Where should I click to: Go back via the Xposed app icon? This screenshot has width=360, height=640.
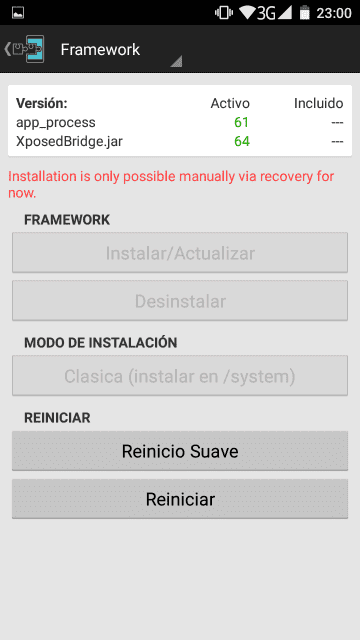point(24,49)
